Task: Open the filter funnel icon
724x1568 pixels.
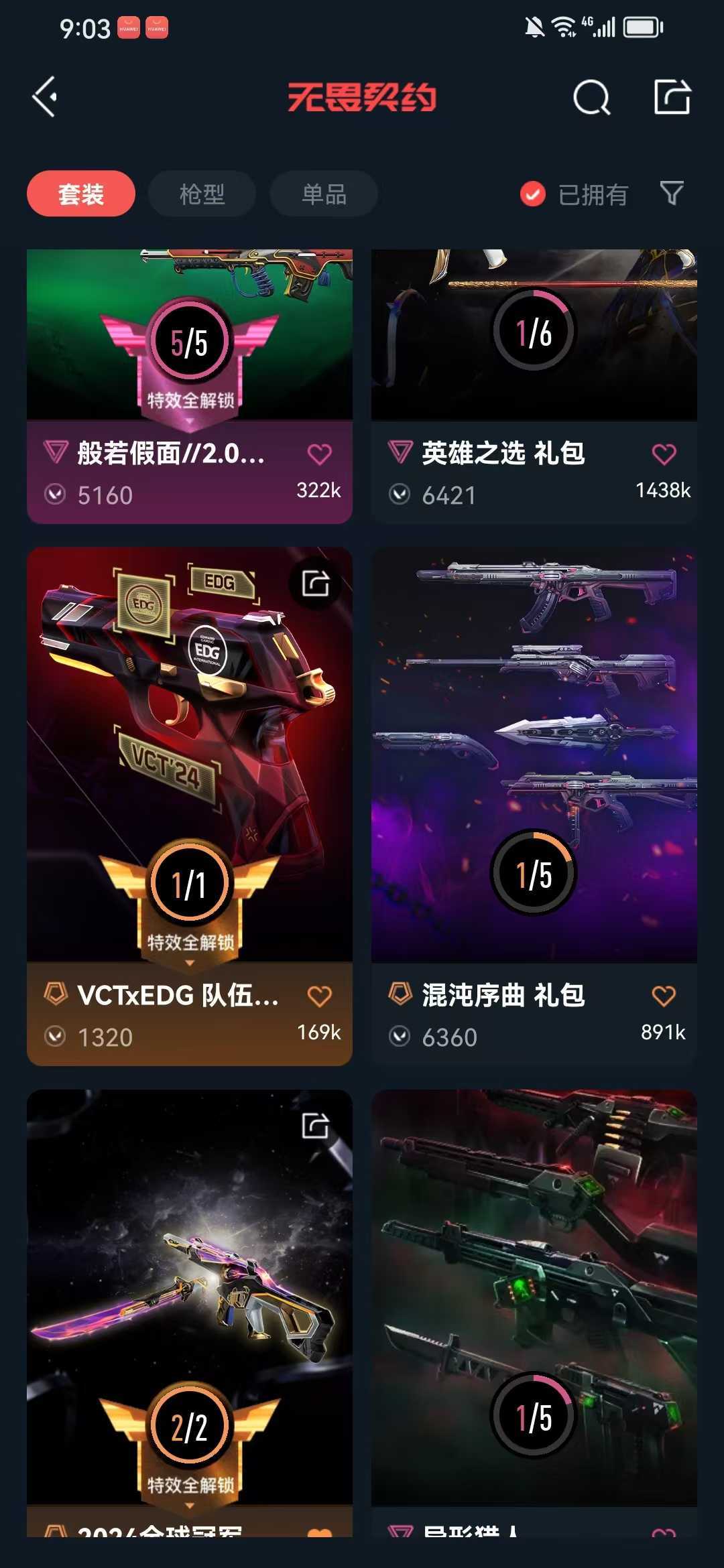Action: pyautogui.click(x=672, y=194)
